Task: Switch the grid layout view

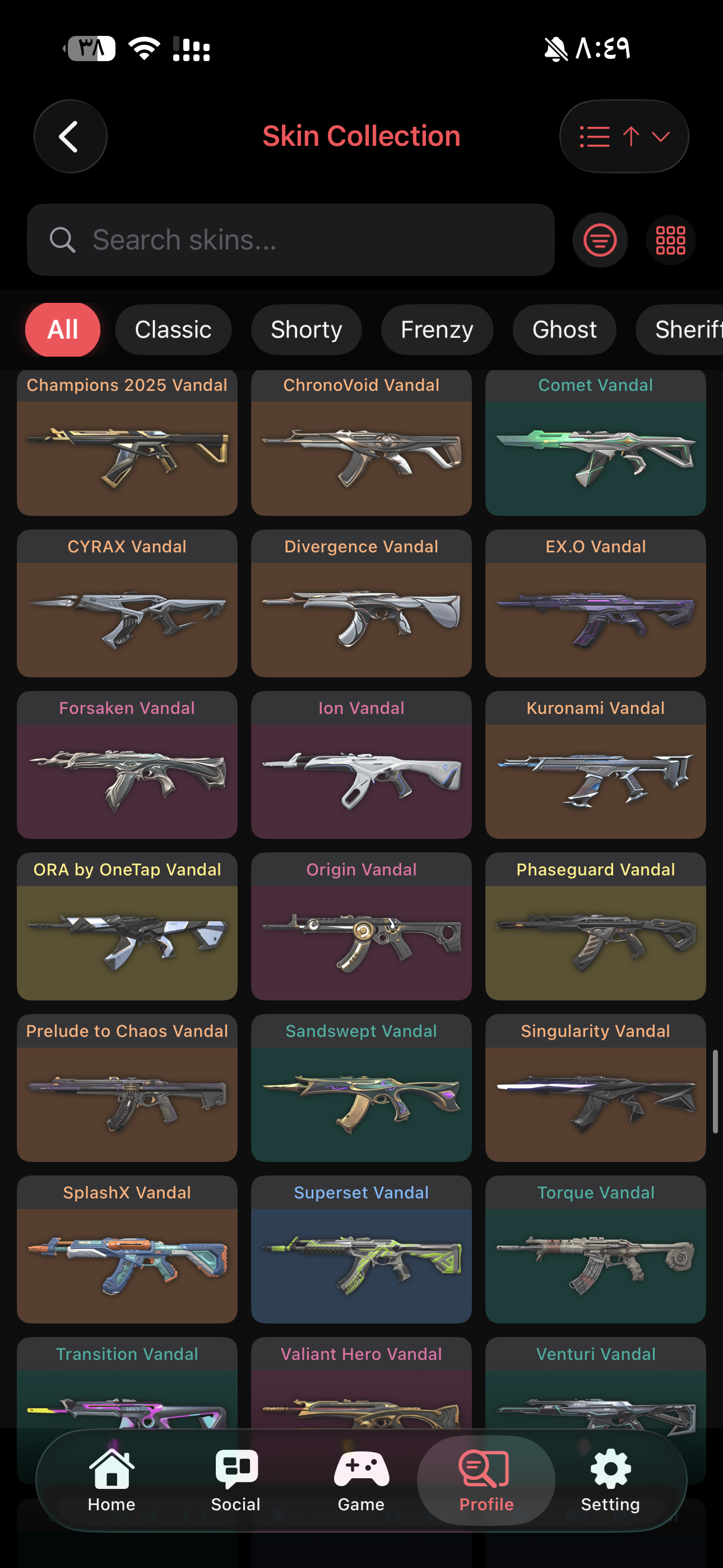Action: pos(670,240)
